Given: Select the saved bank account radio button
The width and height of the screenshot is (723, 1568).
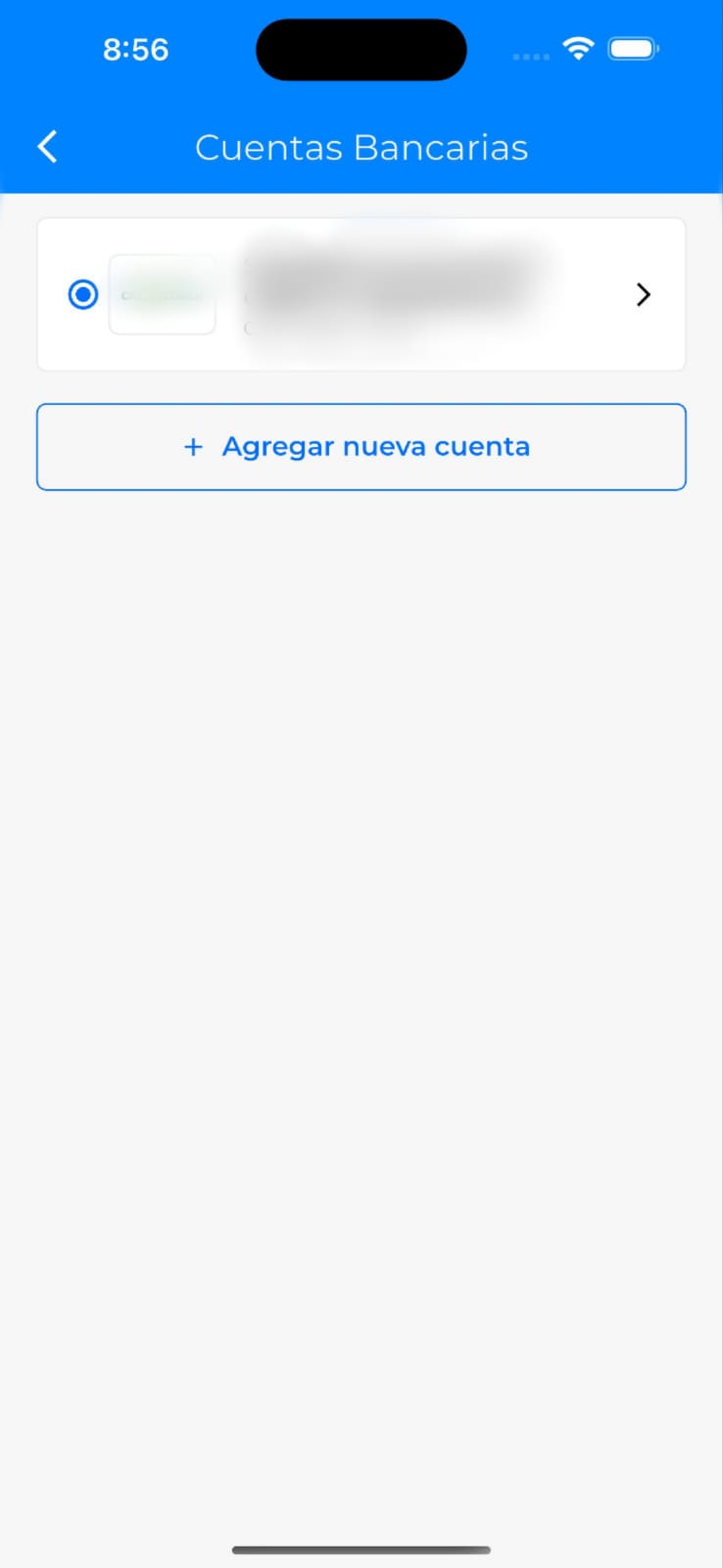Looking at the screenshot, I should coord(83,294).
